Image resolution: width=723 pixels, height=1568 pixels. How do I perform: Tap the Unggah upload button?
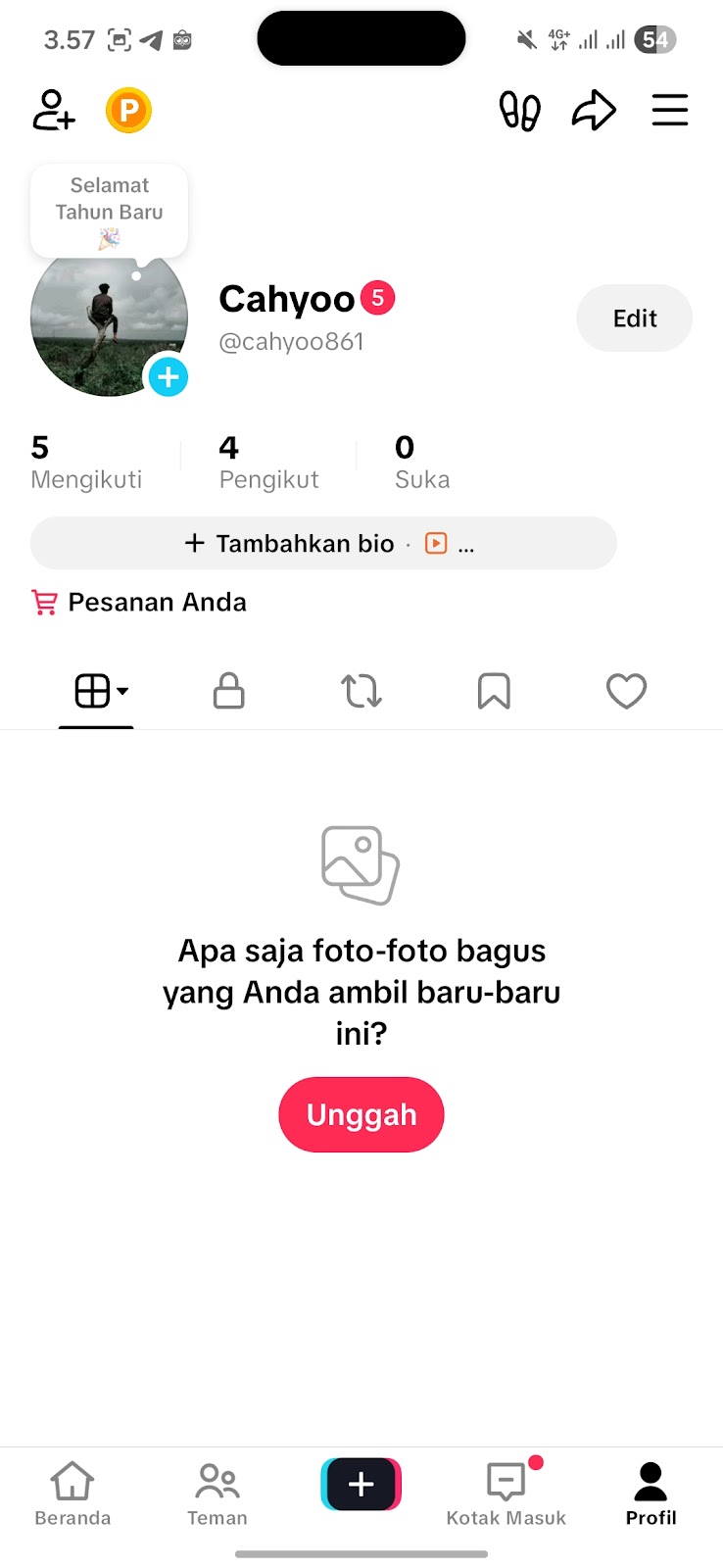[361, 1114]
